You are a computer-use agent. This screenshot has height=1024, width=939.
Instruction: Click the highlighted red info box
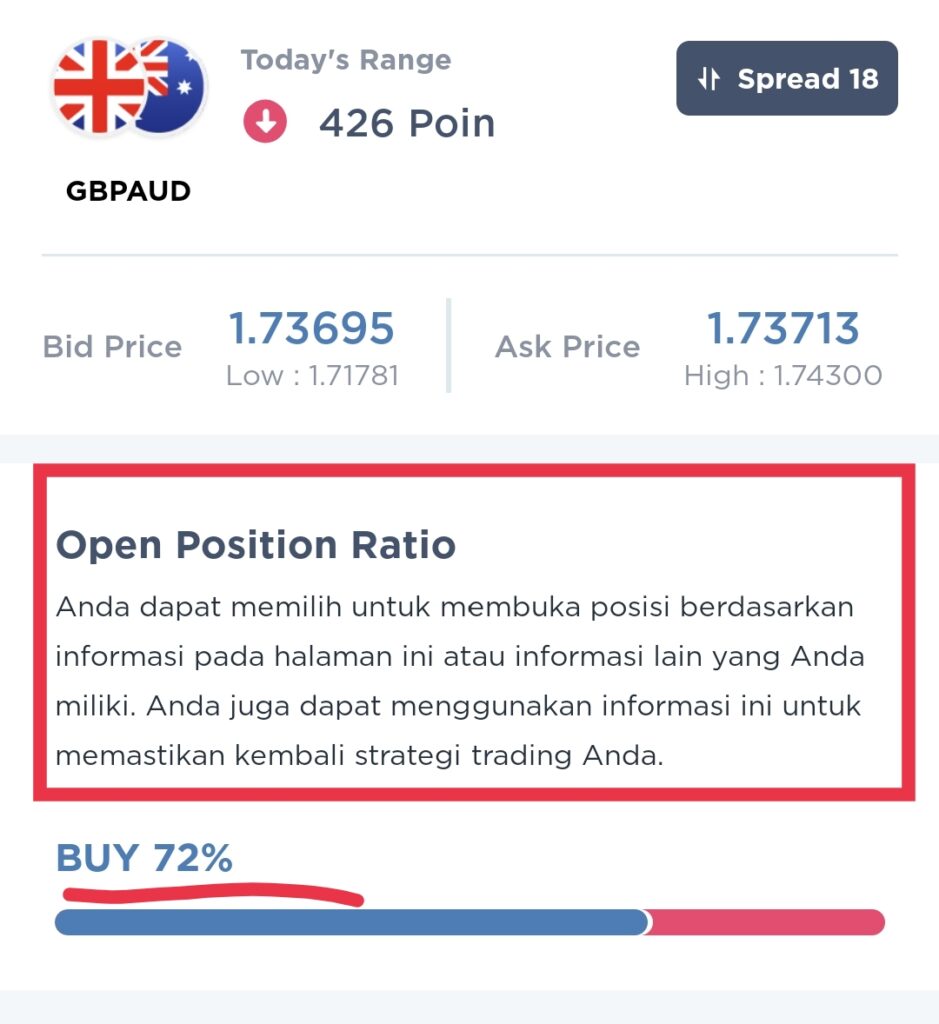(x=469, y=630)
